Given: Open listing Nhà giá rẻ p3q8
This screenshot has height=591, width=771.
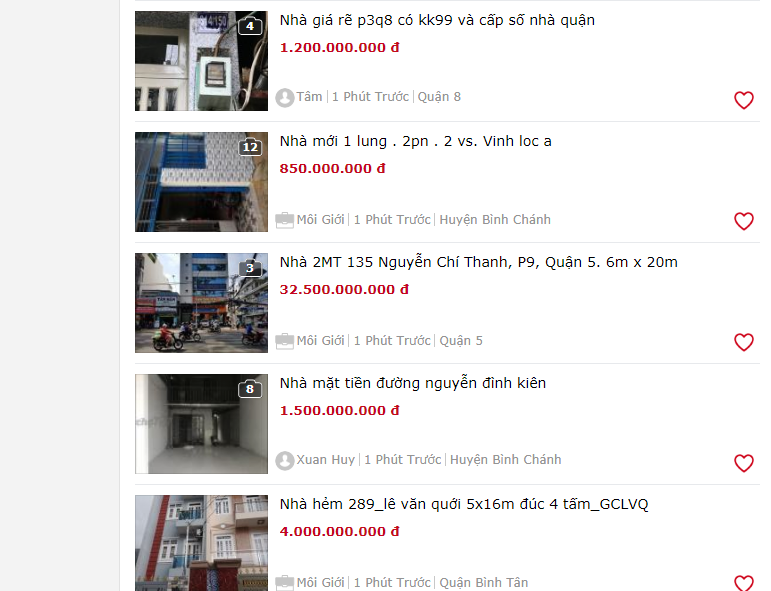Looking at the screenshot, I should 437,20.
